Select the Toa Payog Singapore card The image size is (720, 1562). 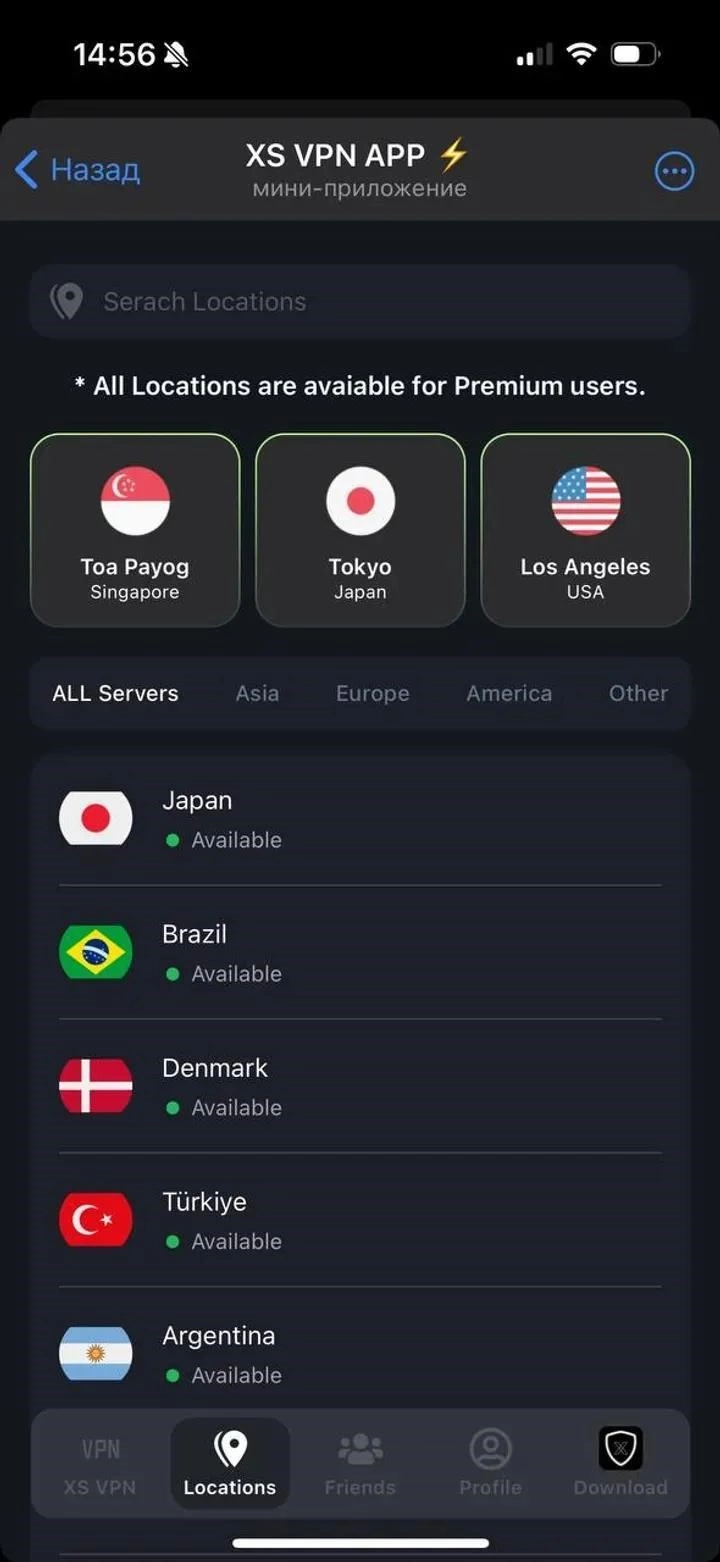point(135,530)
